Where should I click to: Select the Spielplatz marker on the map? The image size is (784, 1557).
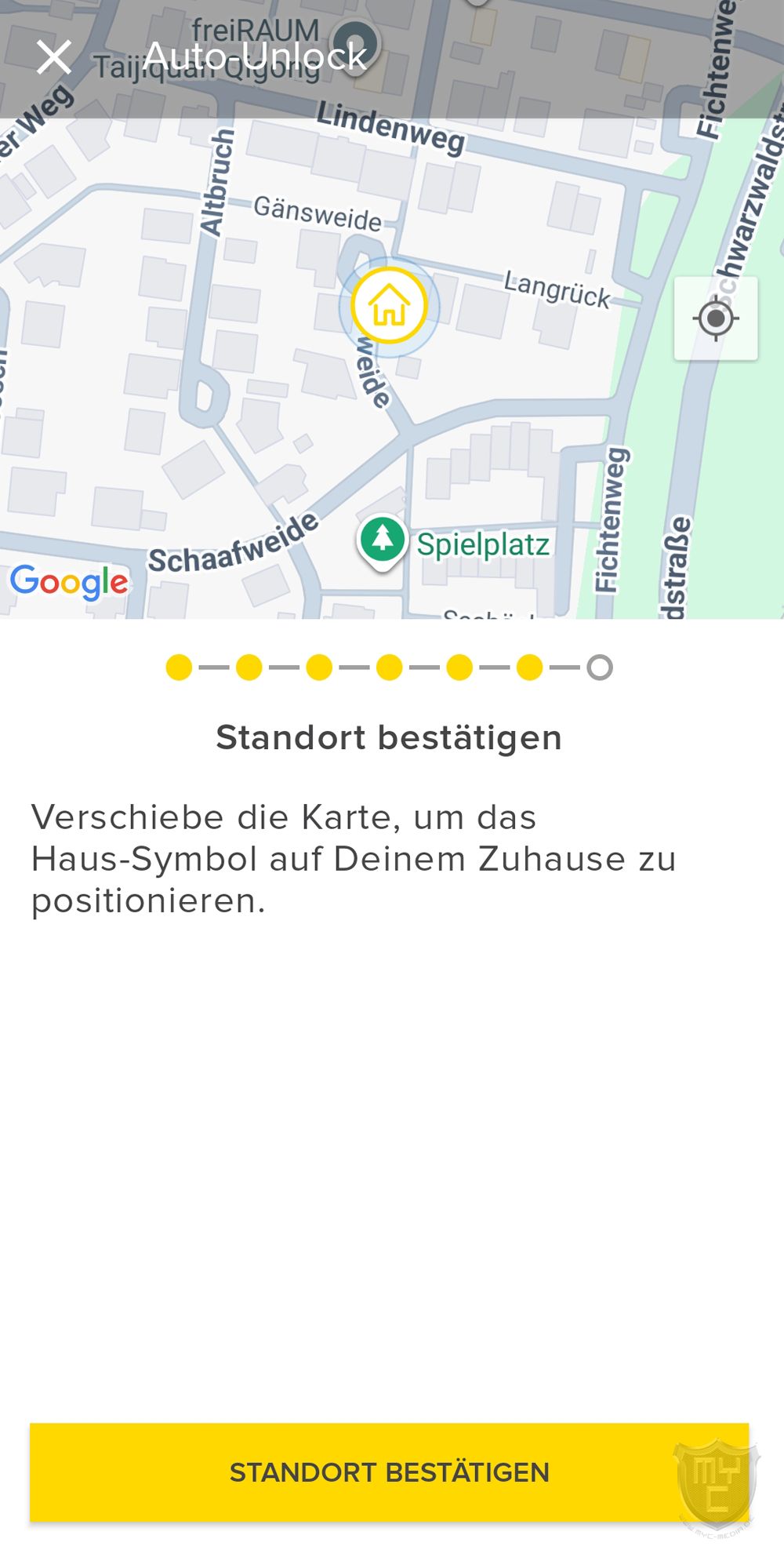[x=382, y=540]
